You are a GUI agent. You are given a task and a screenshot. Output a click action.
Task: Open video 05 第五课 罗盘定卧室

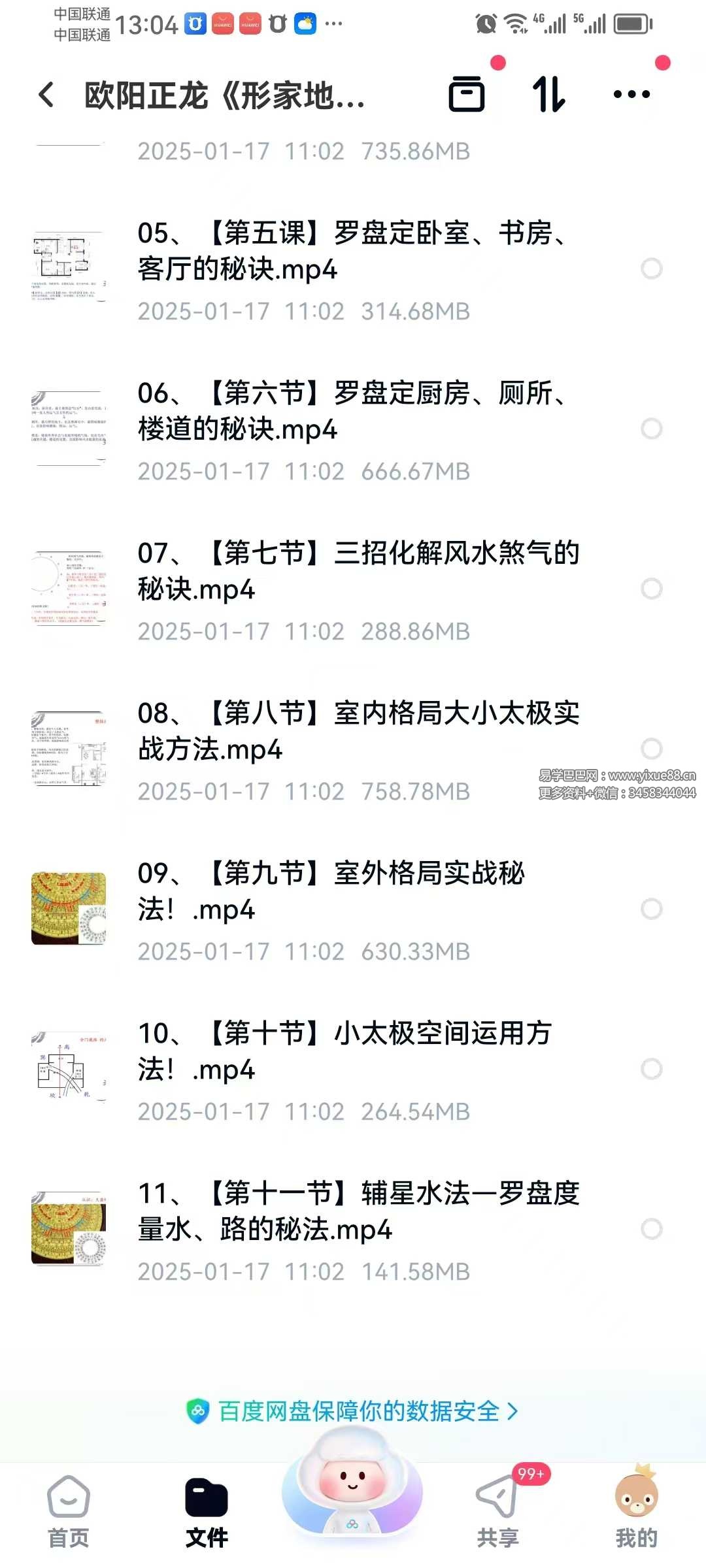pyautogui.click(x=353, y=252)
